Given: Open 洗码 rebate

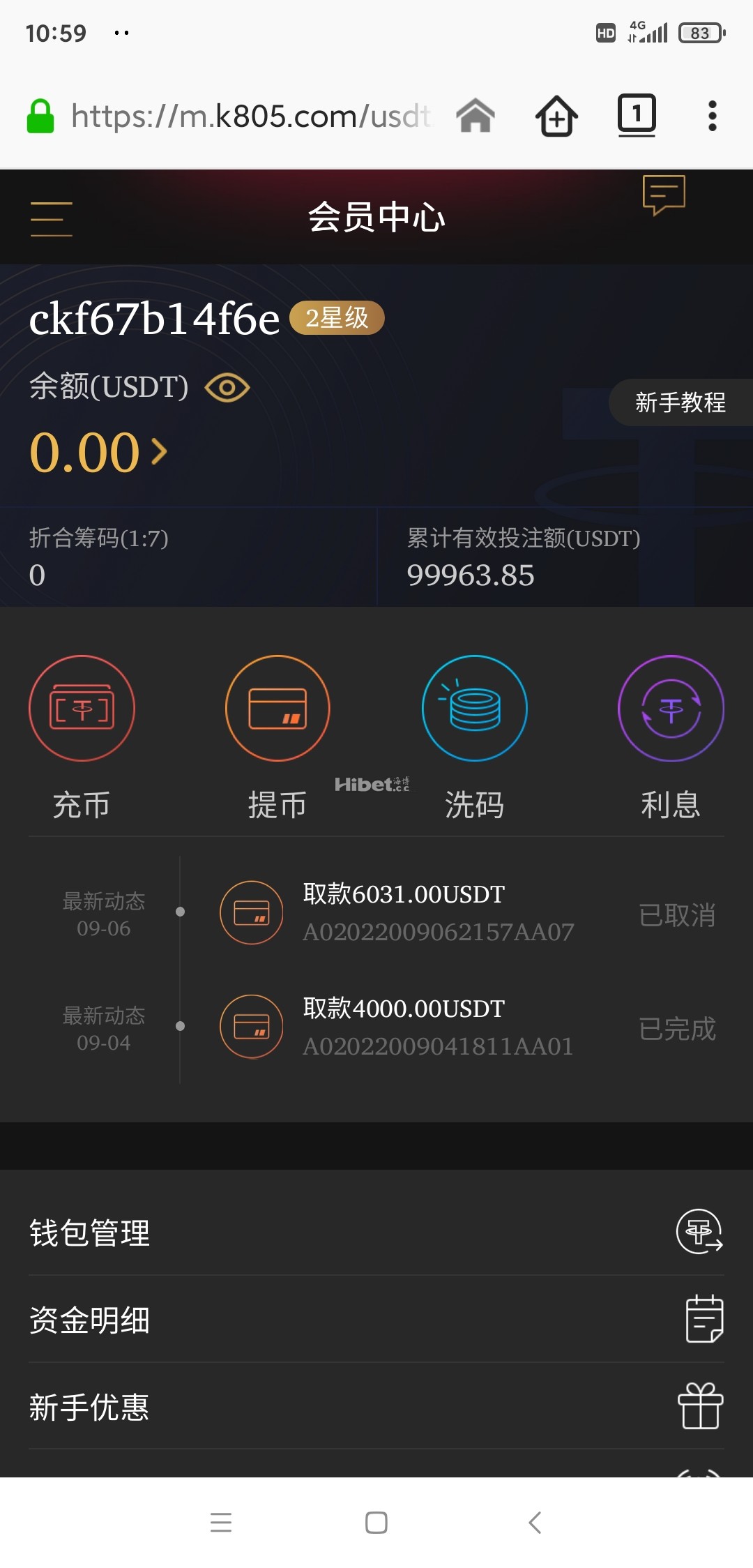Looking at the screenshot, I should click(475, 736).
